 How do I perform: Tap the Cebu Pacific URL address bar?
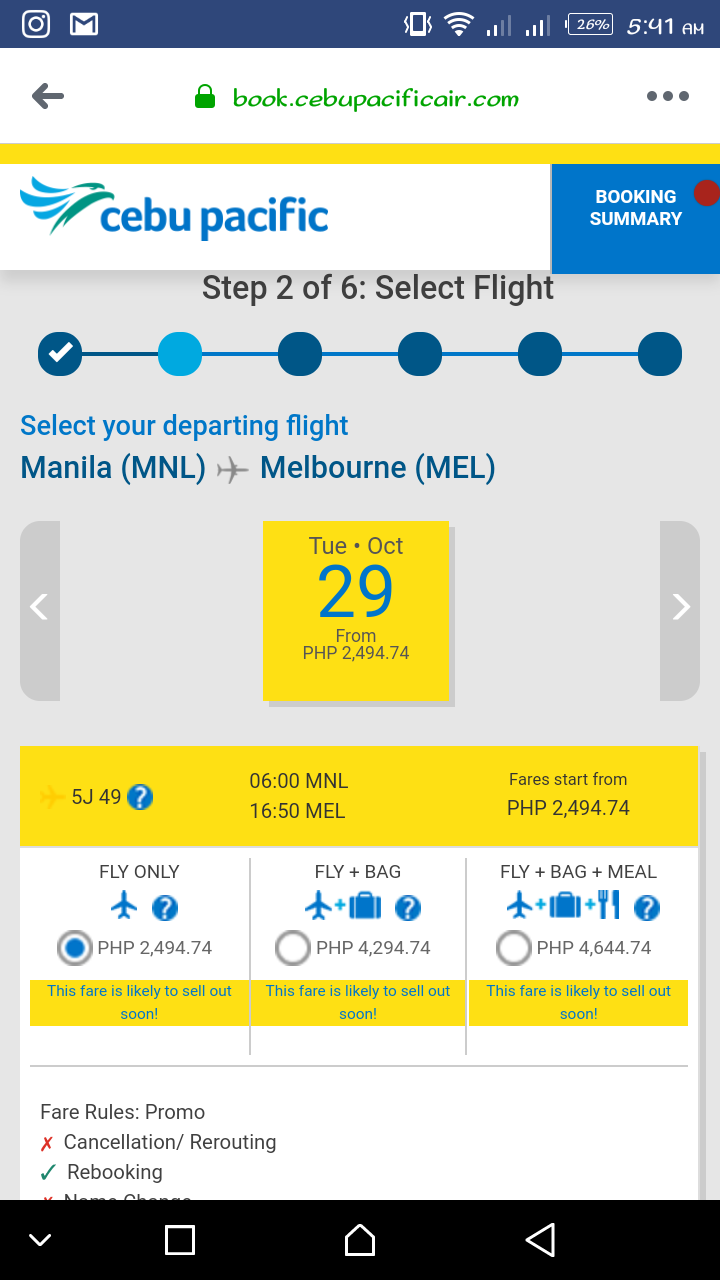pyautogui.click(x=375, y=98)
